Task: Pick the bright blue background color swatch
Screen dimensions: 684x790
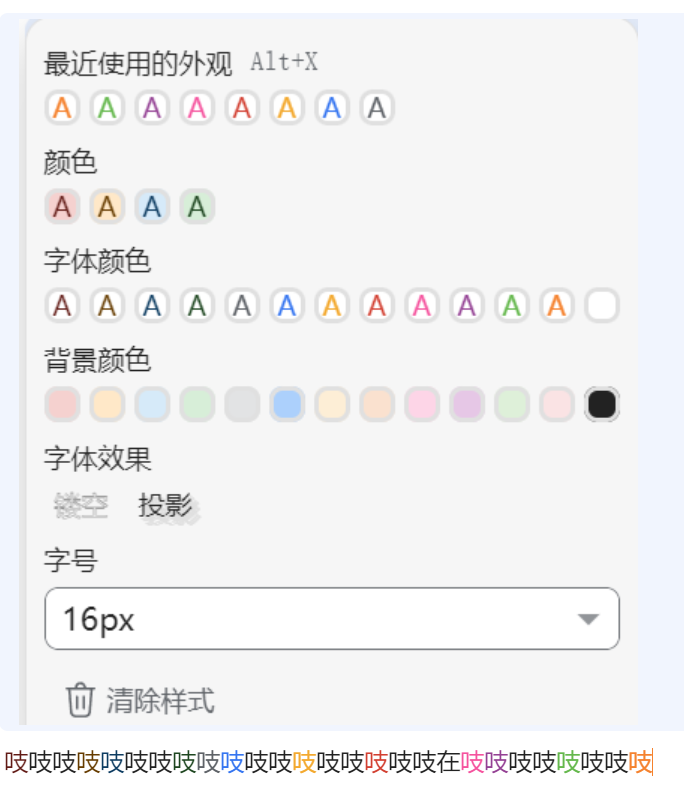Action: (x=287, y=404)
